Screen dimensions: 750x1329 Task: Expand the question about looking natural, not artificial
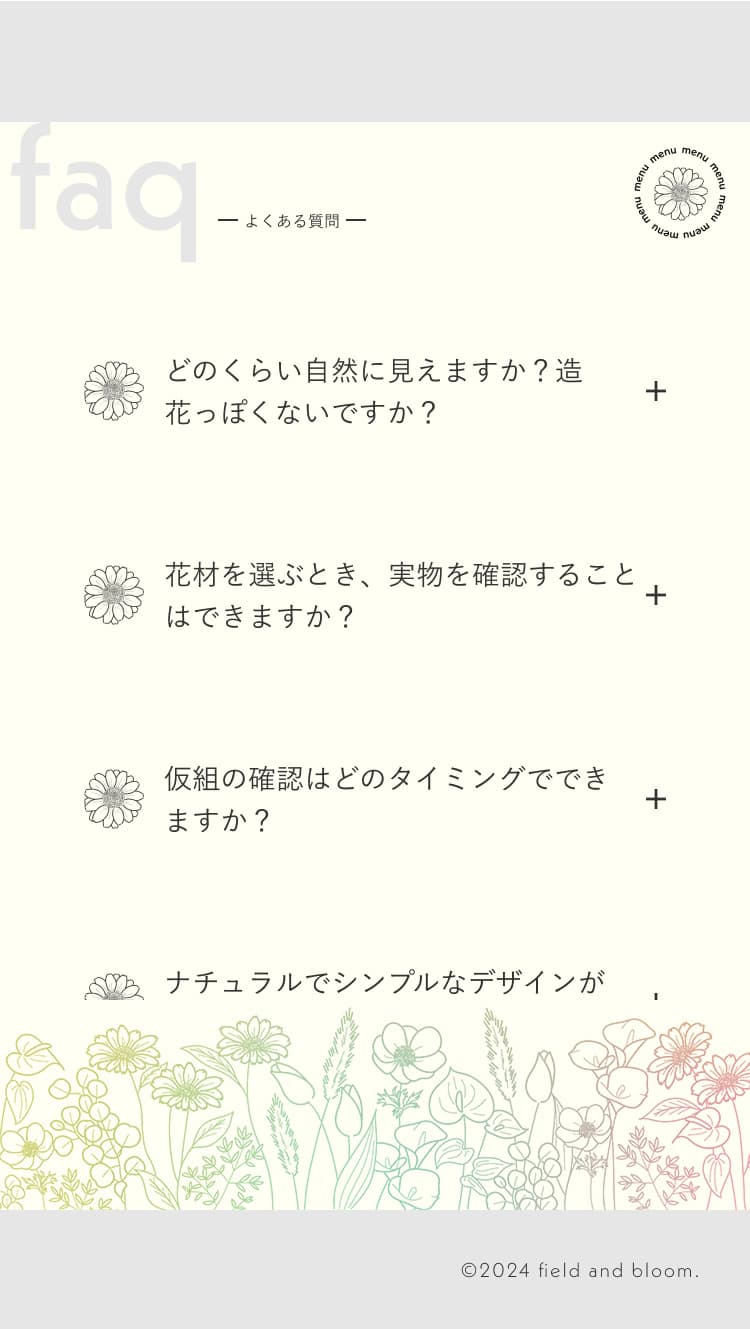pos(655,391)
